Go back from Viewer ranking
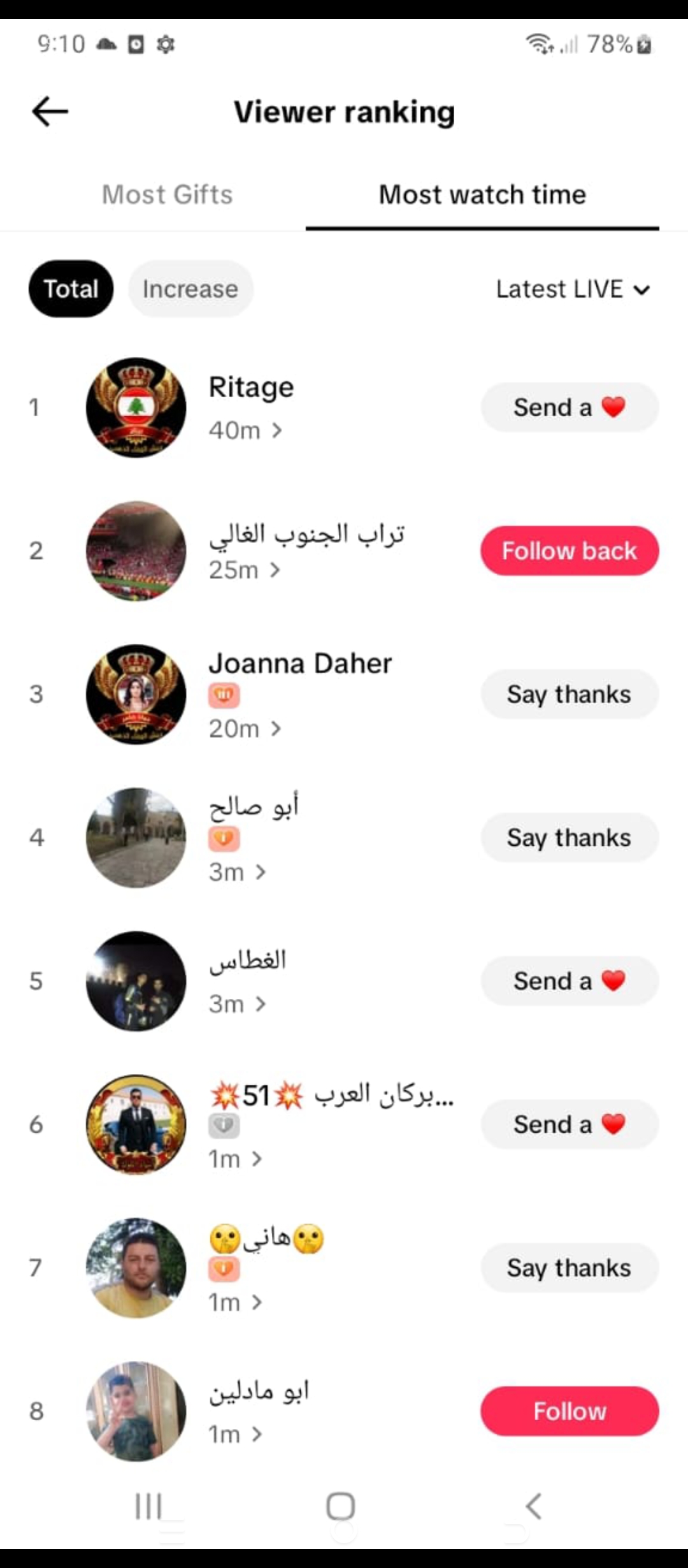 pos(50,112)
